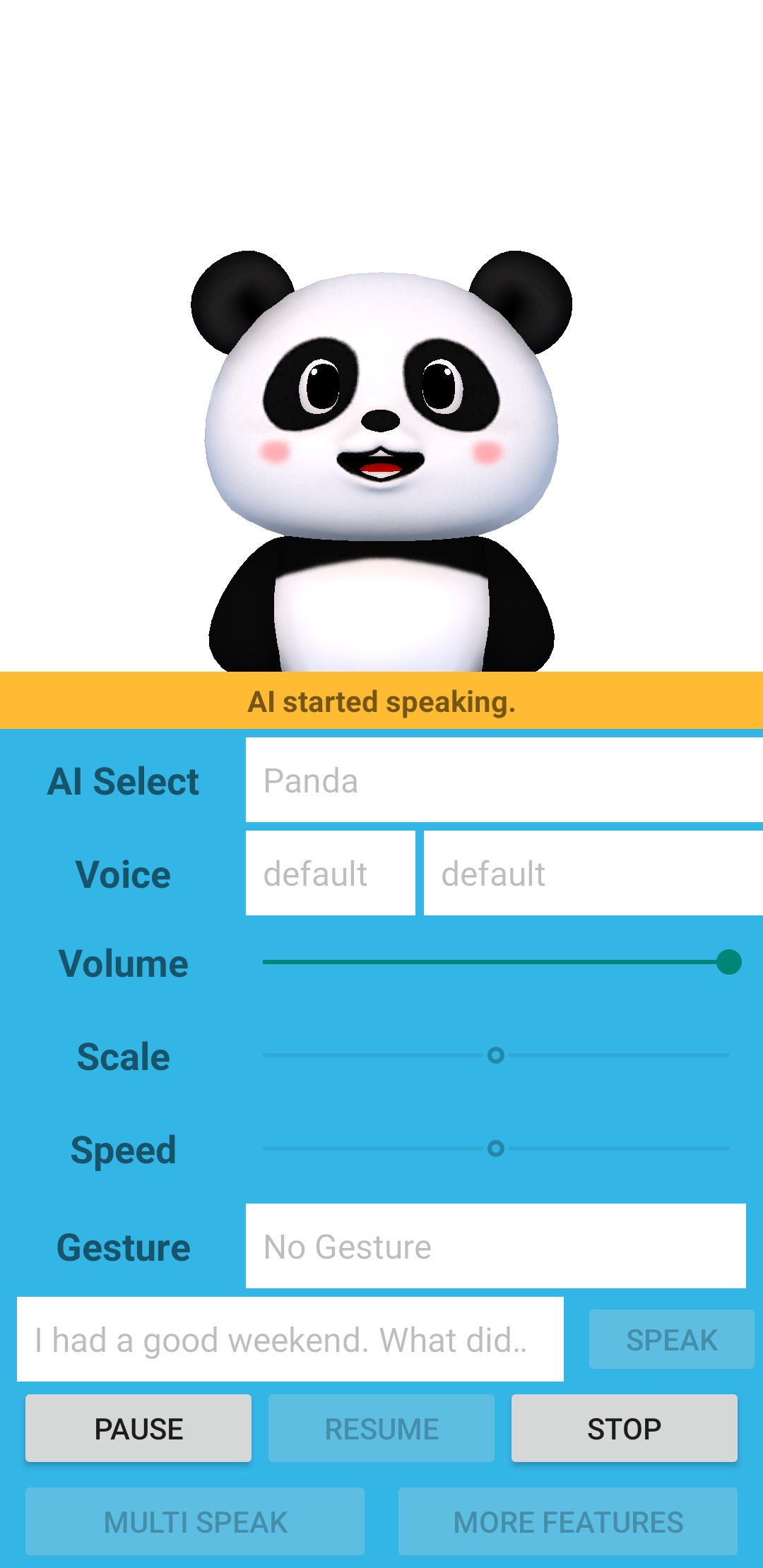Tap the Volume slider
The height and width of the screenshot is (1568, 763).
coord(496,962)
